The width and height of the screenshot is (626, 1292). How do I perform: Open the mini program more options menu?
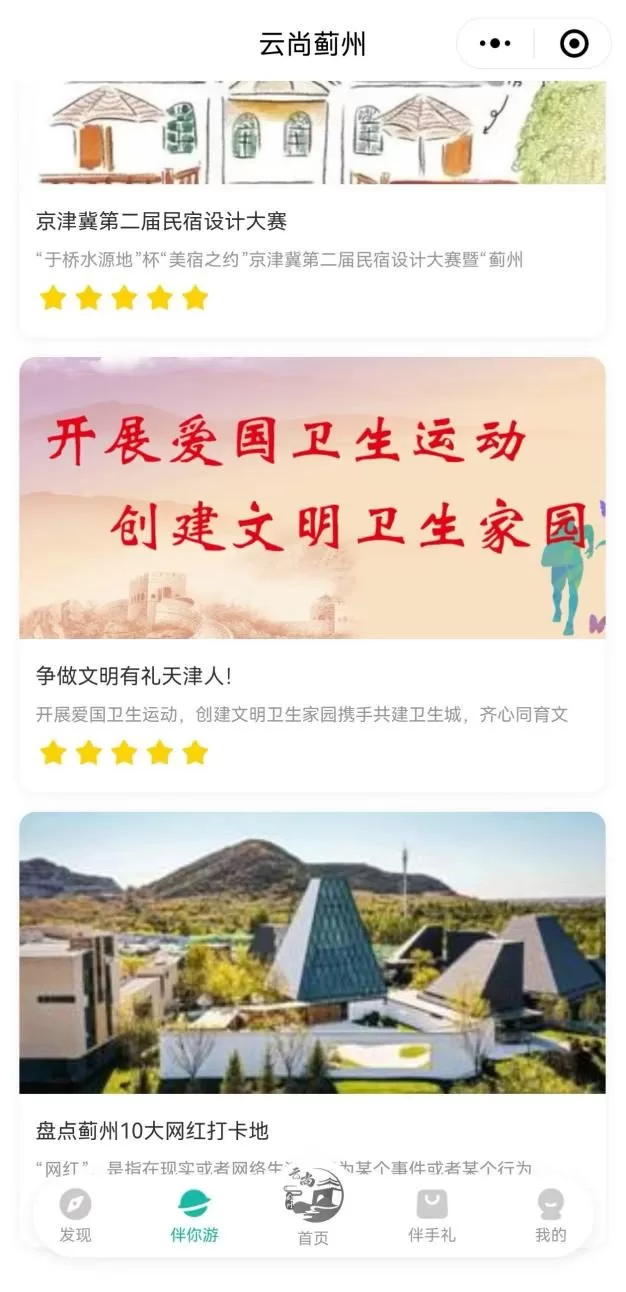click(495, 44)
